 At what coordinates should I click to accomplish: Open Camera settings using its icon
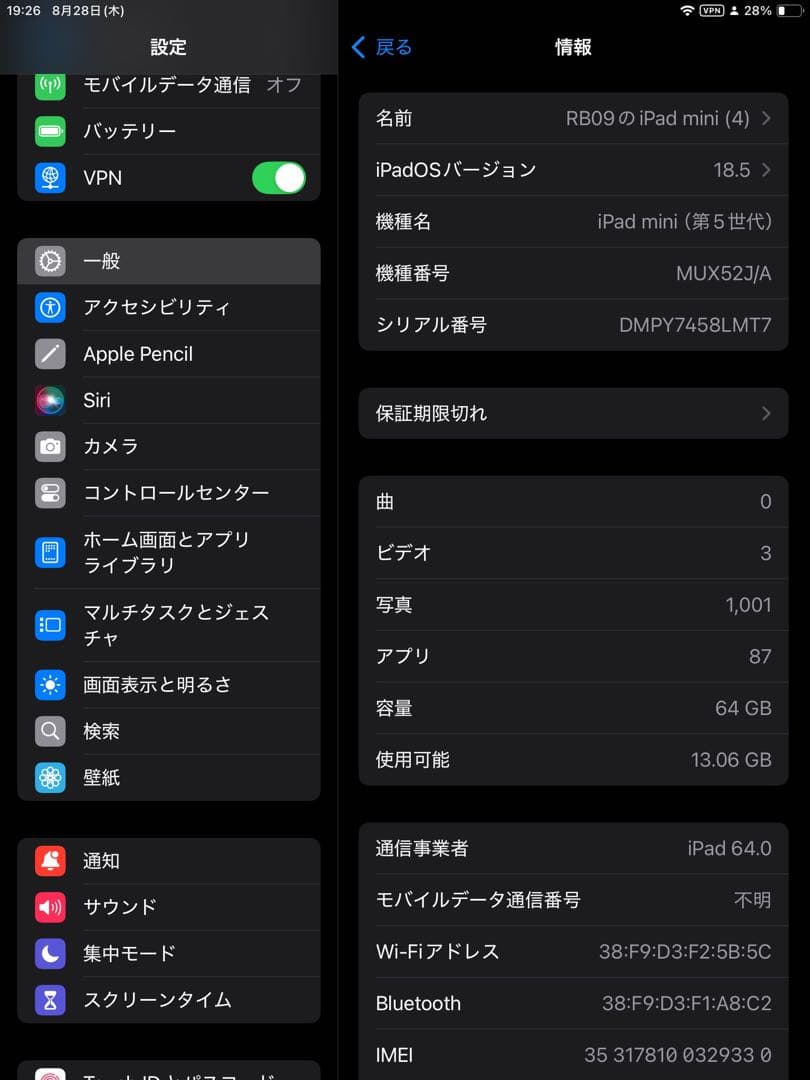[x=50, y=446]
